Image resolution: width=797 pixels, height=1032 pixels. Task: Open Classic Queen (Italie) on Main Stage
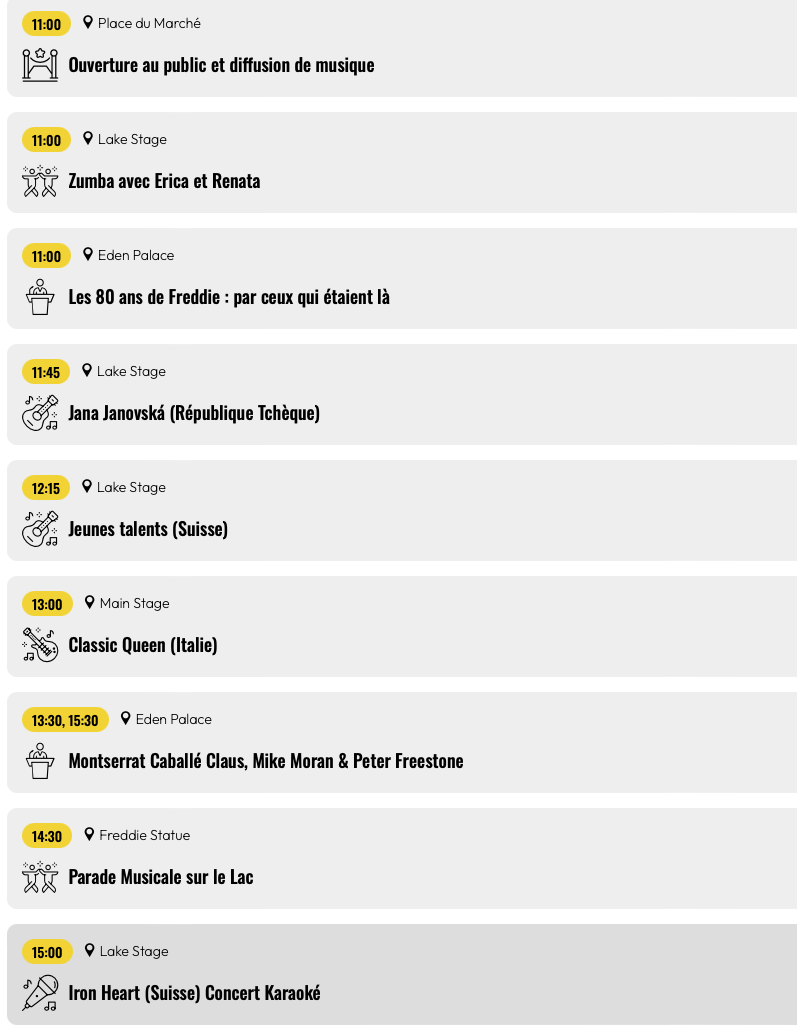(x=401, y=627)
